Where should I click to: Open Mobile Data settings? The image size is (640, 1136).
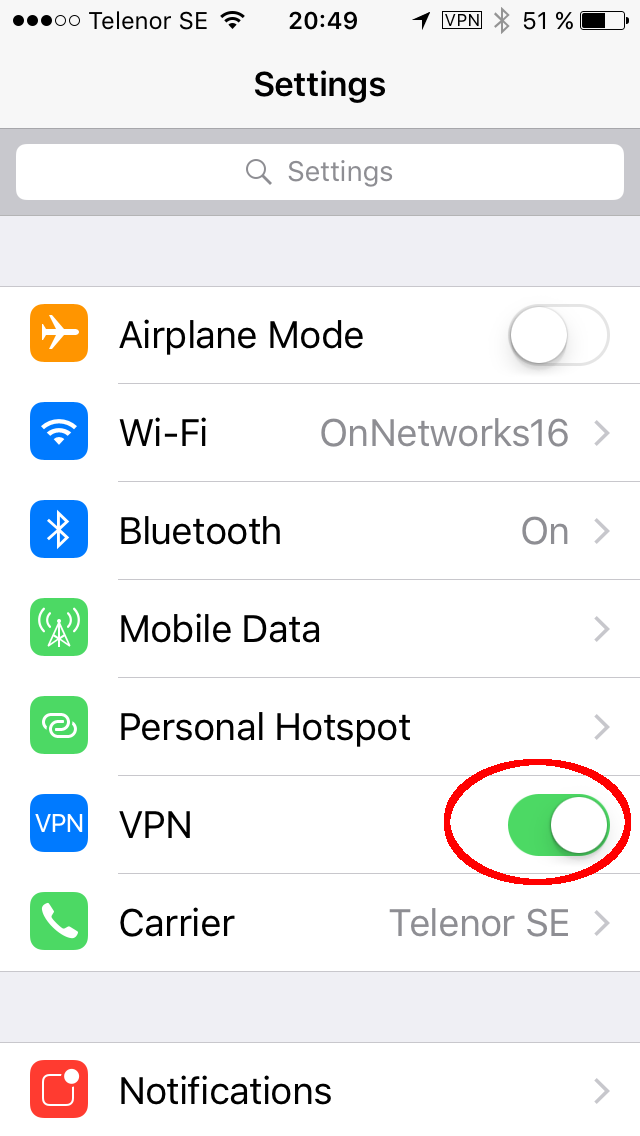tap(320, 629)
